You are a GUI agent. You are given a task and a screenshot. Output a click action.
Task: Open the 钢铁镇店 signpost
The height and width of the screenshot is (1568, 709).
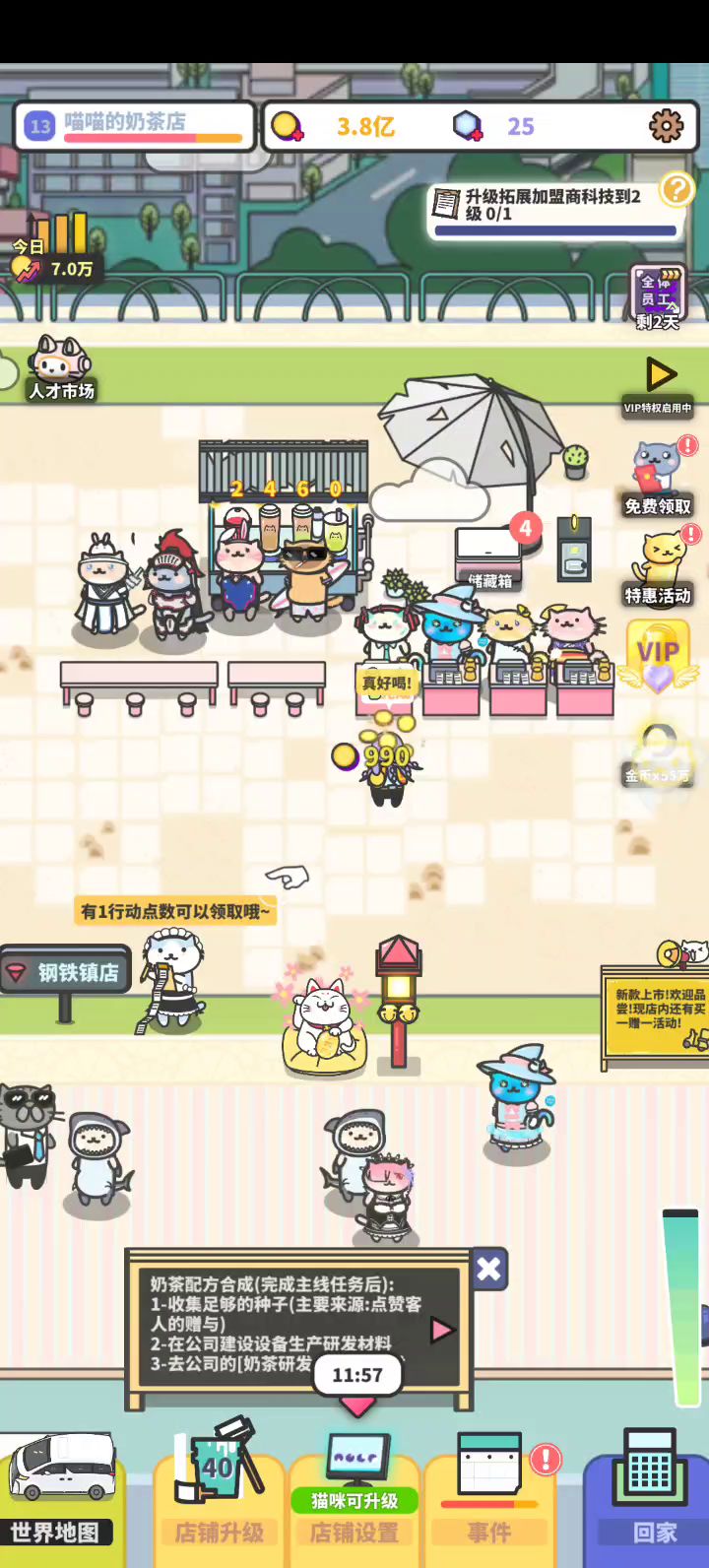[65, 973]
